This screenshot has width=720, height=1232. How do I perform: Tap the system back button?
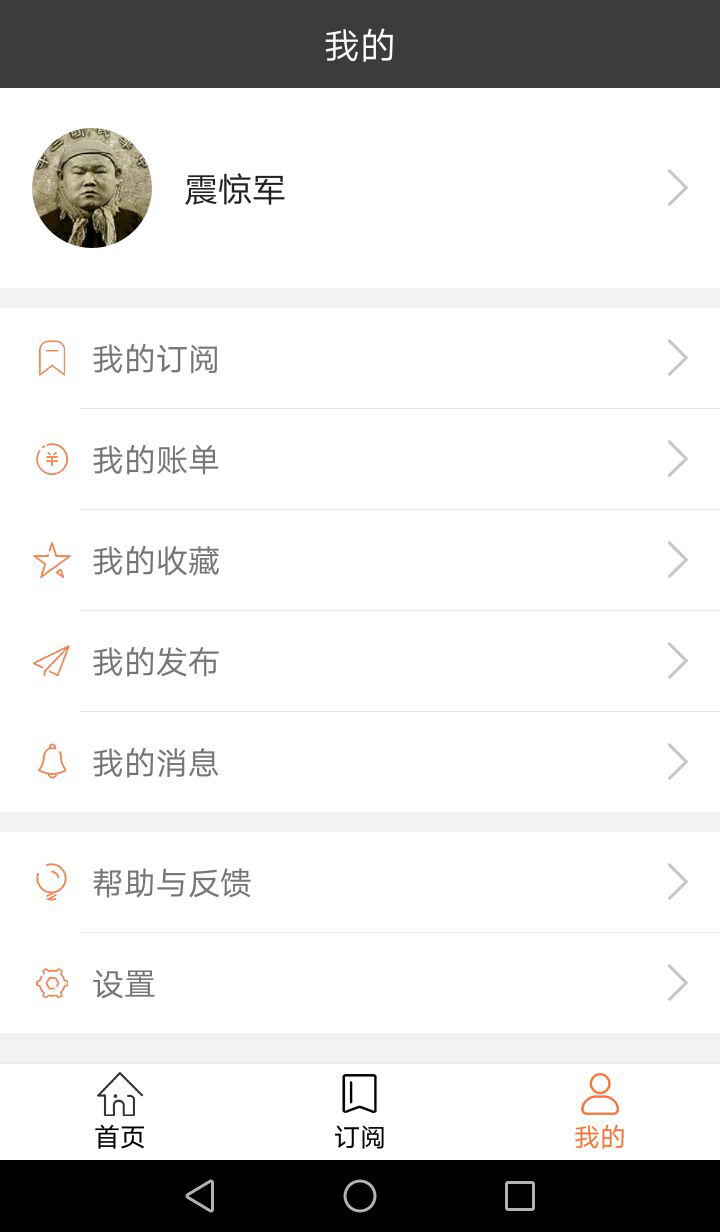200,1196
